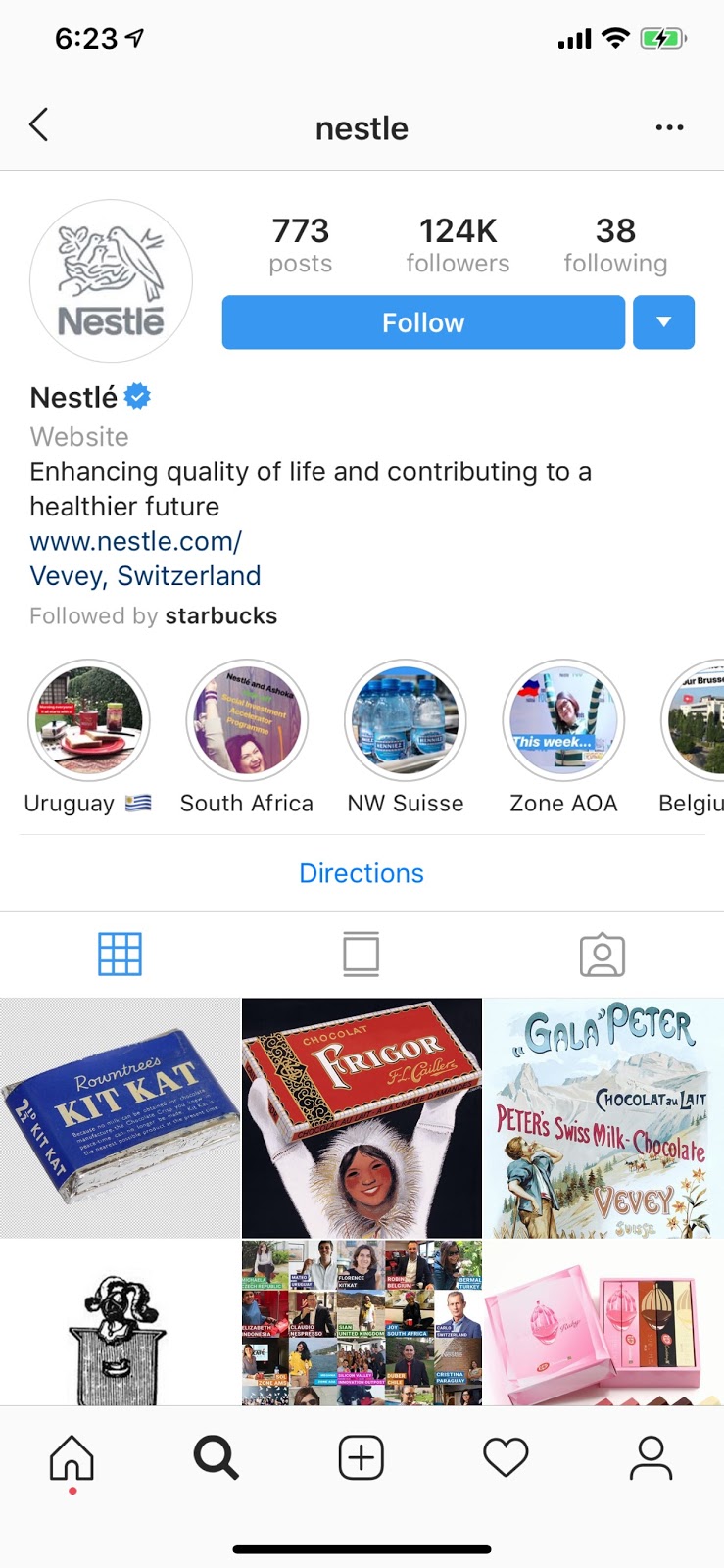Tap the Follow button for Nestlé
The height and width of the screenshot is (1568, 724).
coord(423,321)
